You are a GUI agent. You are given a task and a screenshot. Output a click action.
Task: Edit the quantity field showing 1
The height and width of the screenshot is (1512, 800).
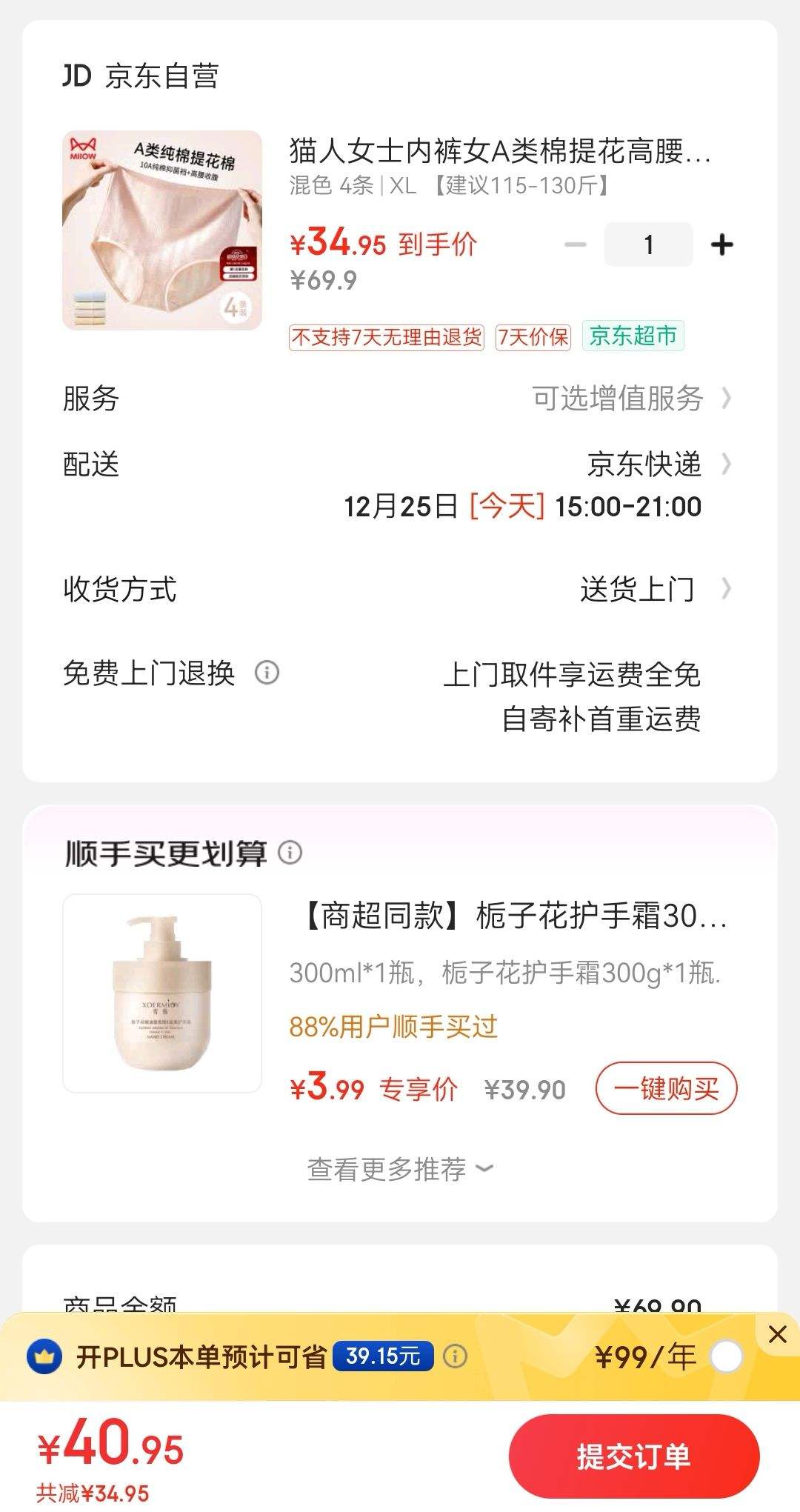click(648, 244)
